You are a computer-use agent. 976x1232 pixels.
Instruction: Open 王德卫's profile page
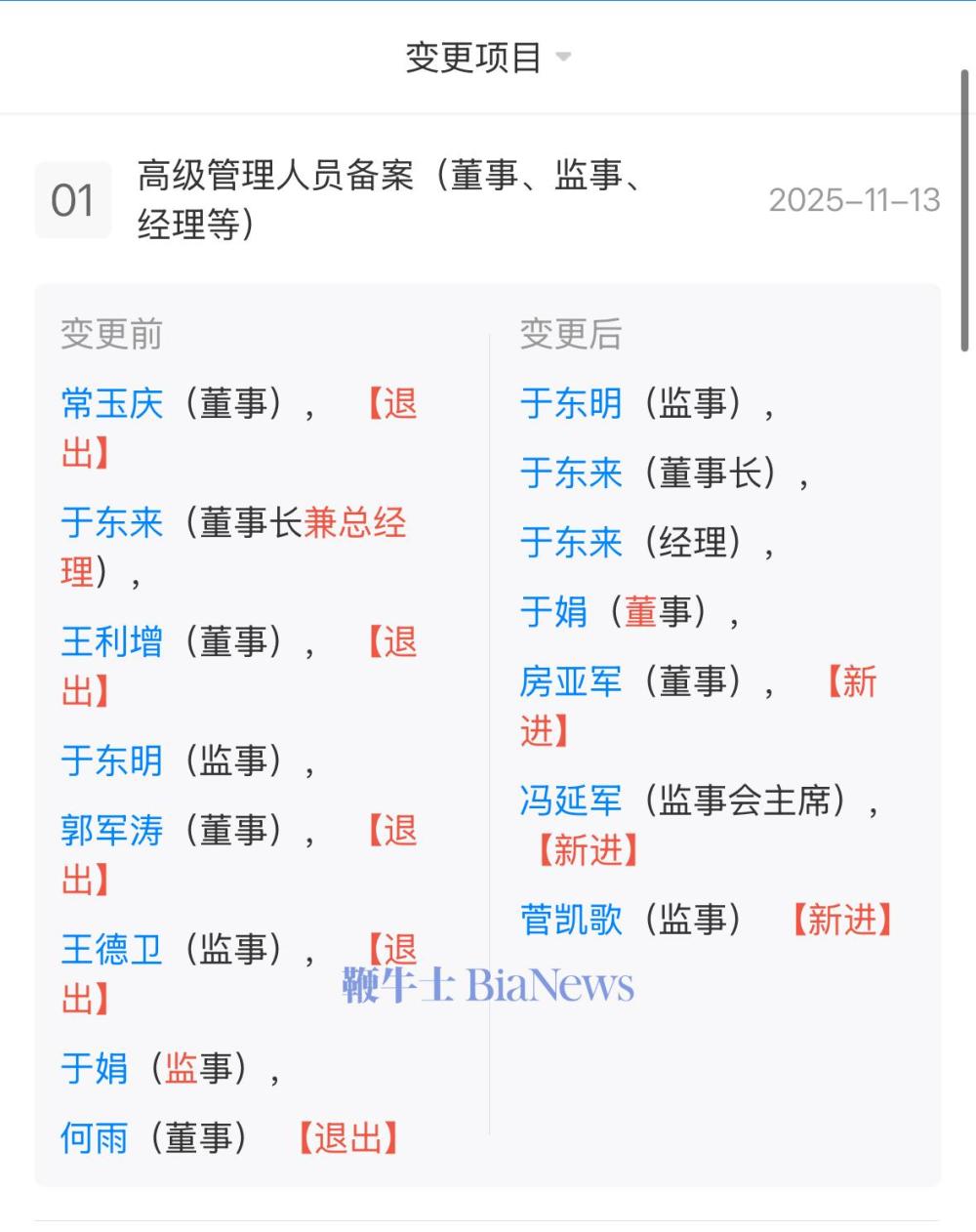point(112,949)
